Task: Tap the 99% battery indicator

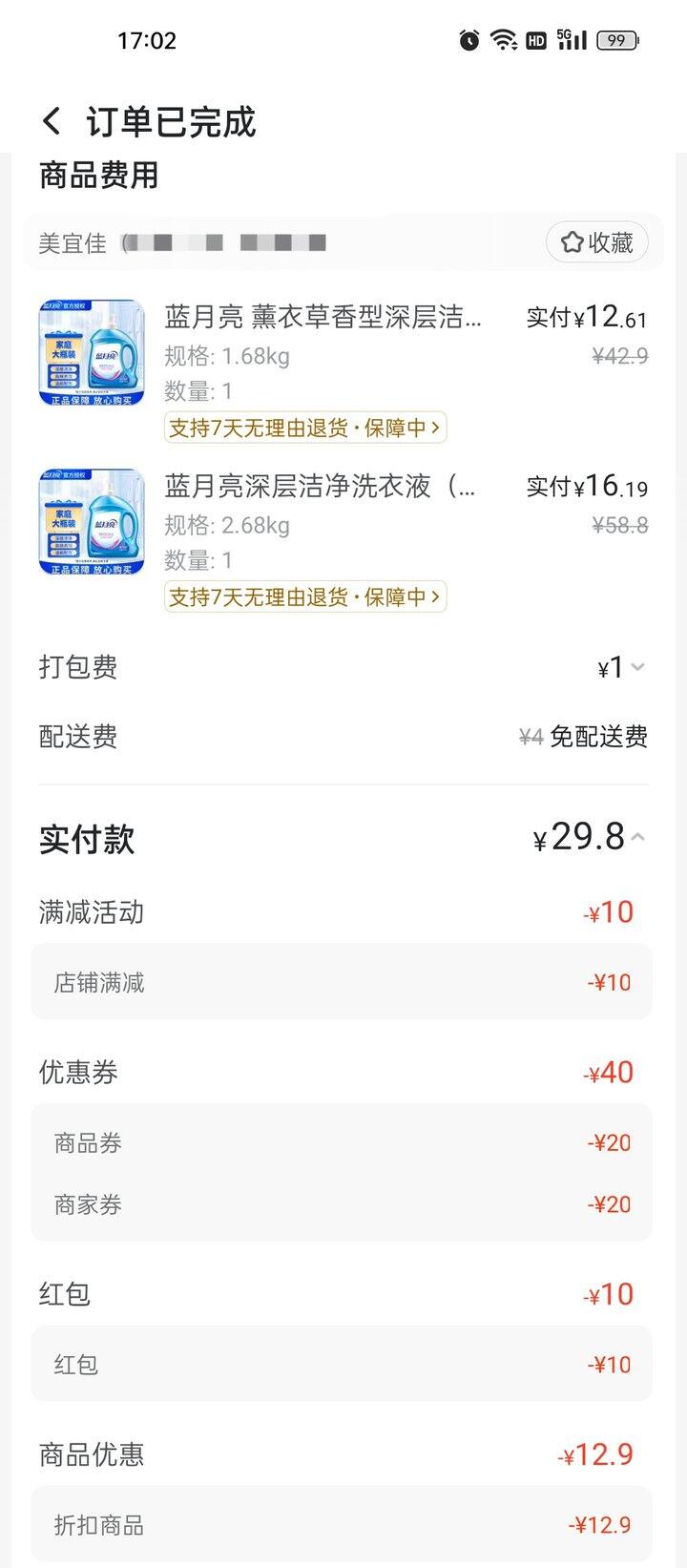Action: (614, 40)
